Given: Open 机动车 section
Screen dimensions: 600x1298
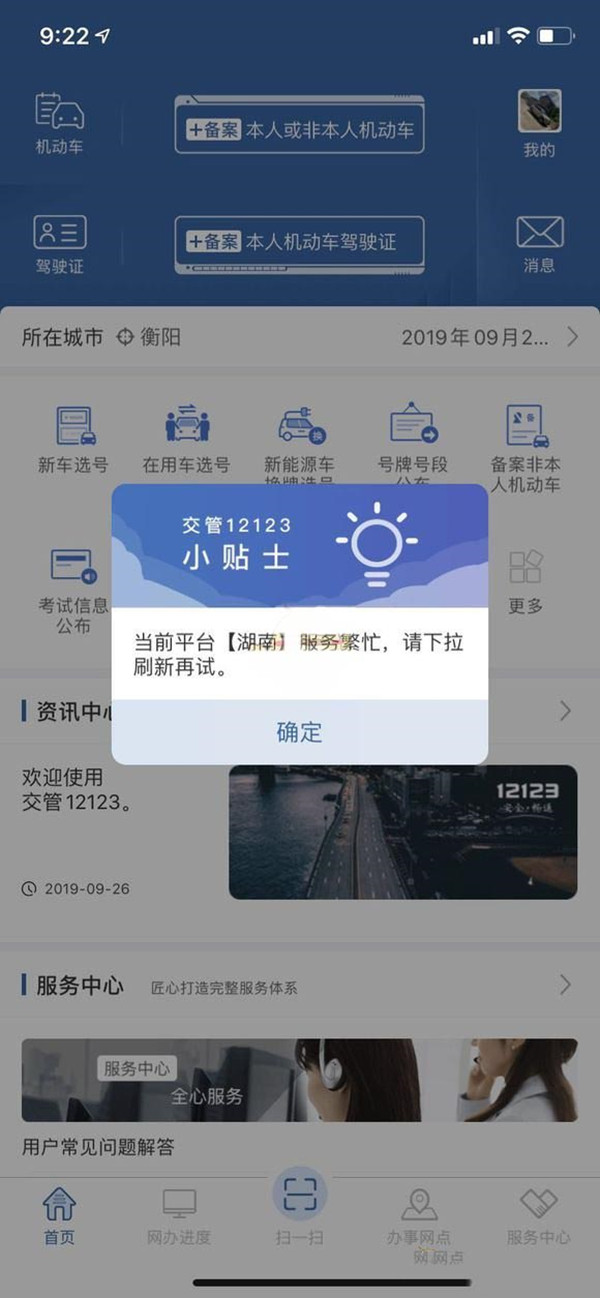Looking at the screenshot, I should tap(59, 122).
